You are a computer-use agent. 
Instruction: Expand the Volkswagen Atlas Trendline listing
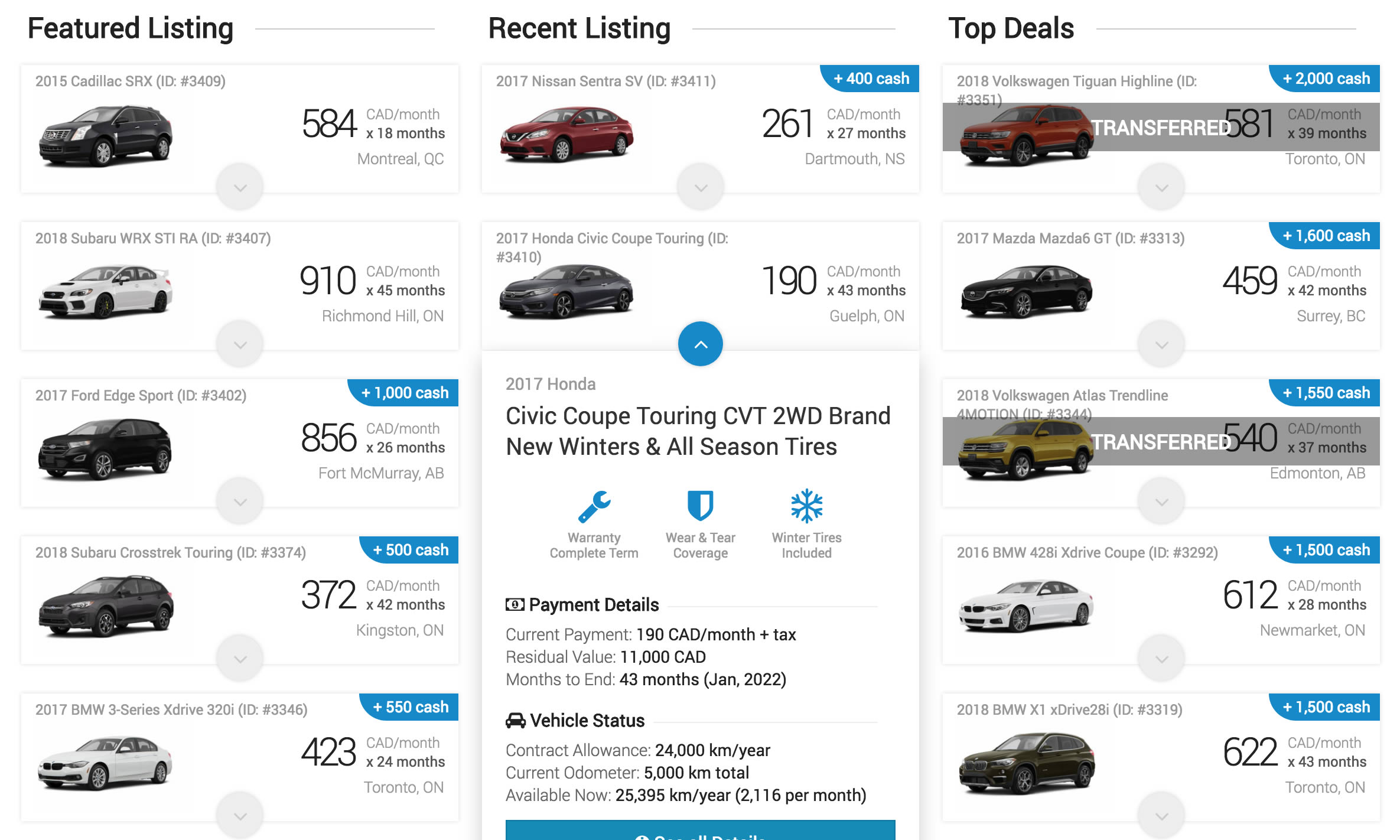coord(1161,502)
